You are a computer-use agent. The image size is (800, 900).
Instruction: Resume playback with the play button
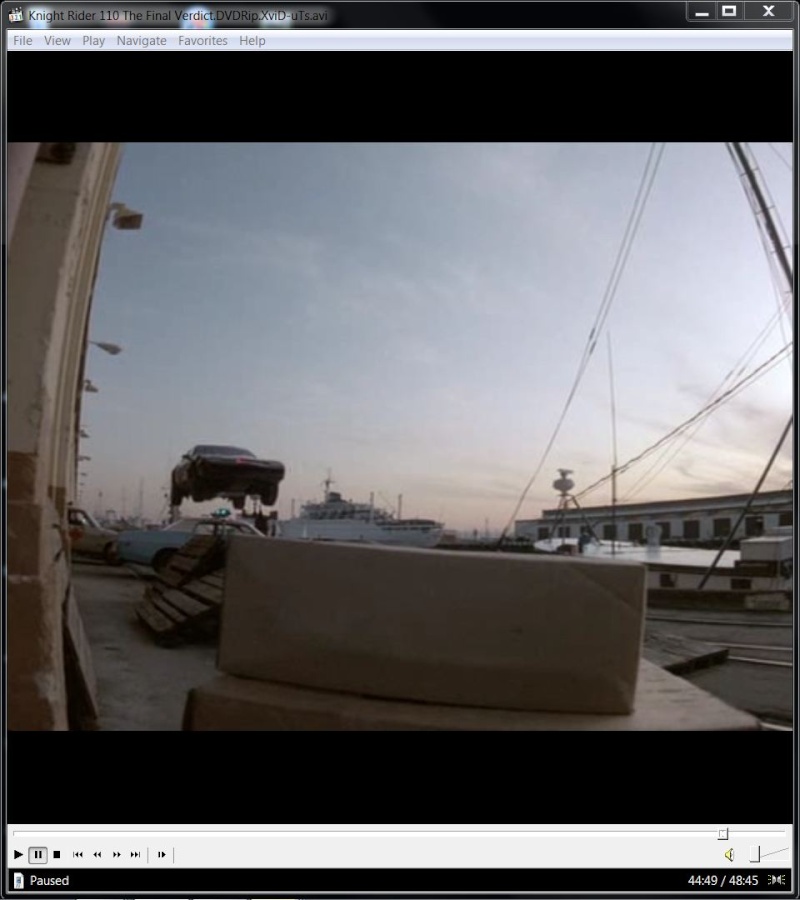pos(18,855)
